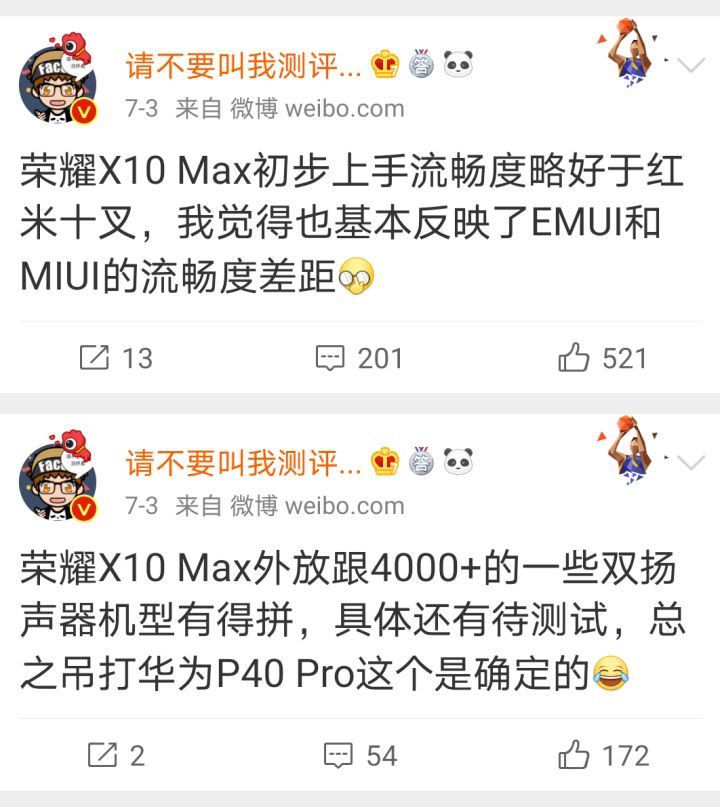Expand the dropdown arrow on the EMUI post
Viewport: 720px width, 807px height.
[691, 66]
